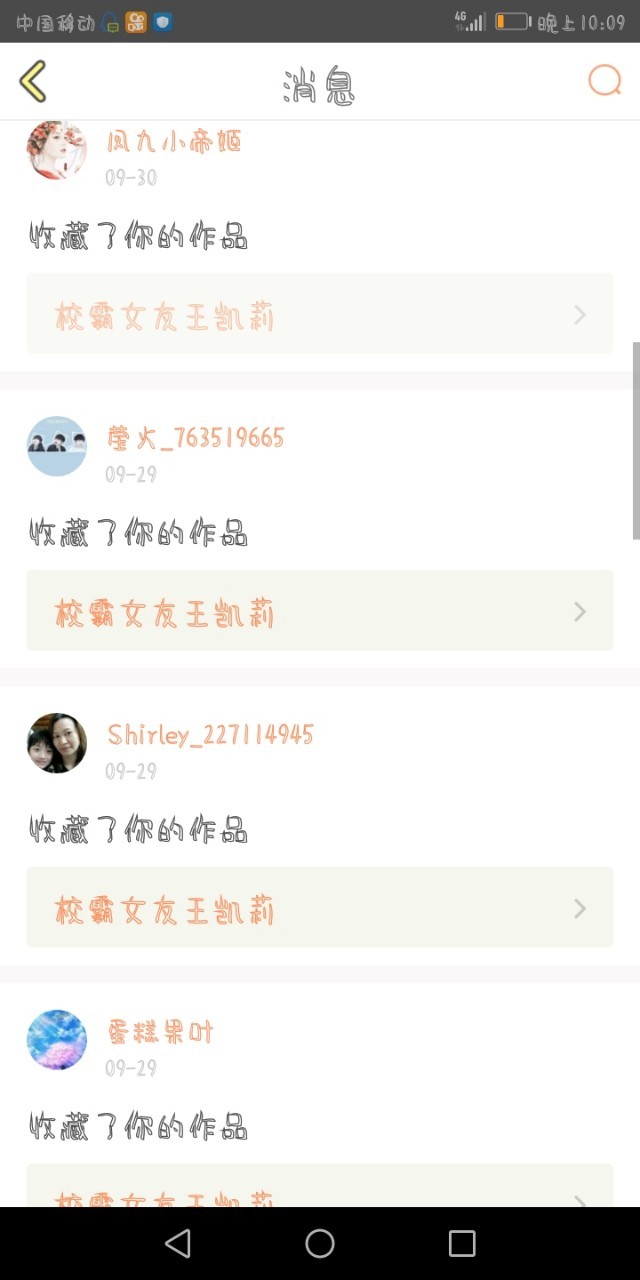View avatar of 萤火_763519665

click(57, 446)
